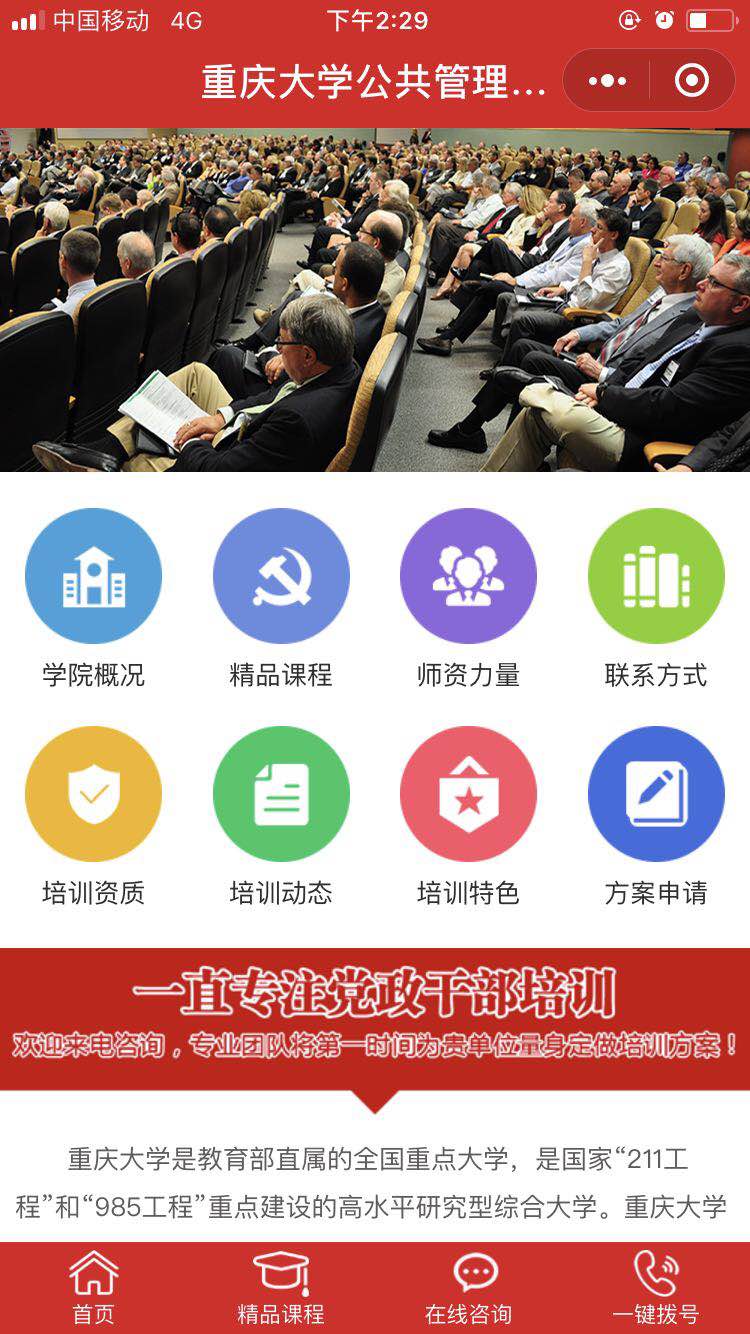Switch to 首页 tab in bottom bar

pos(94,1288)
